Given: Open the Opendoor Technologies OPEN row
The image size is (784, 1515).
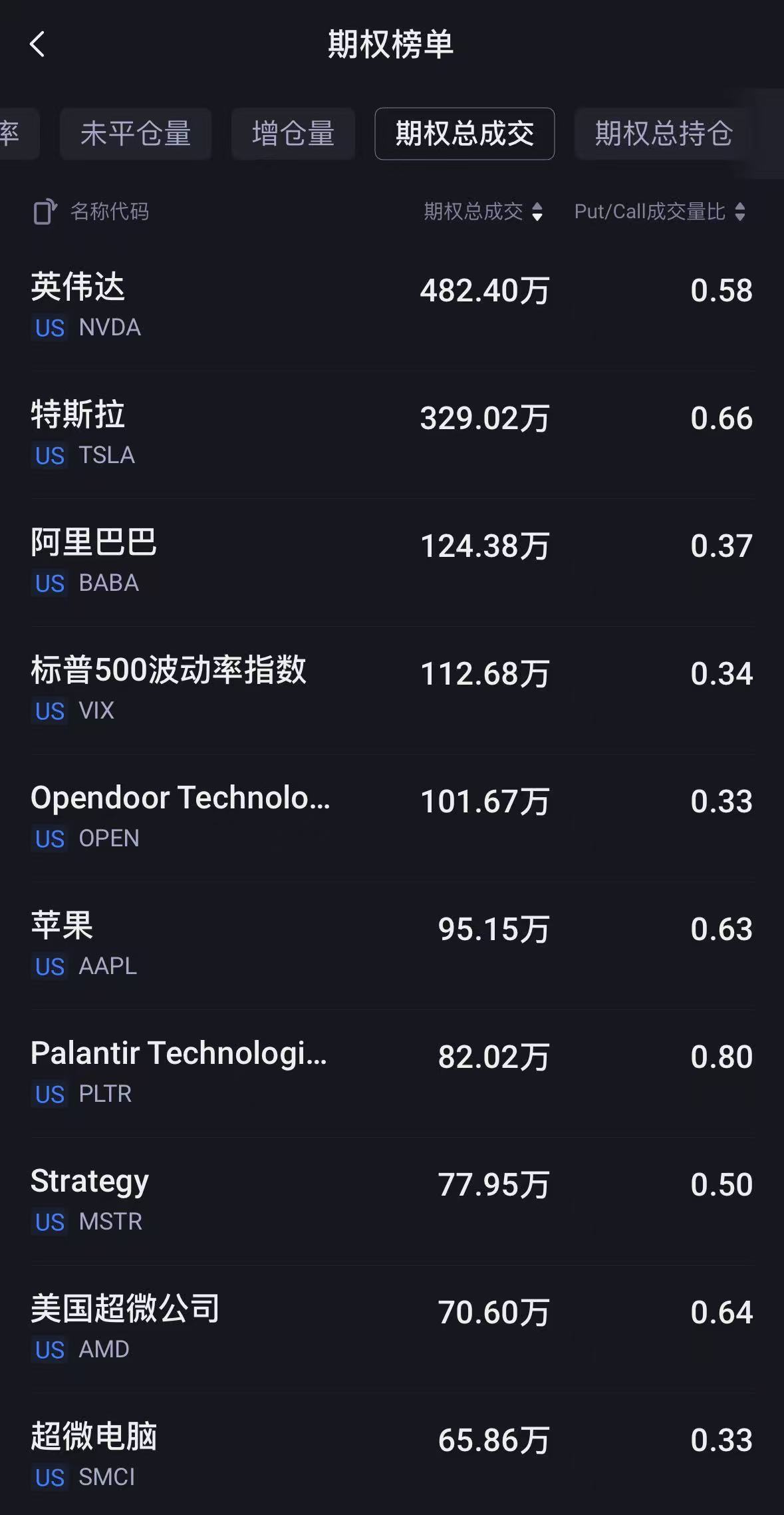Looking at the screenshot, I should tap(392, 818).
